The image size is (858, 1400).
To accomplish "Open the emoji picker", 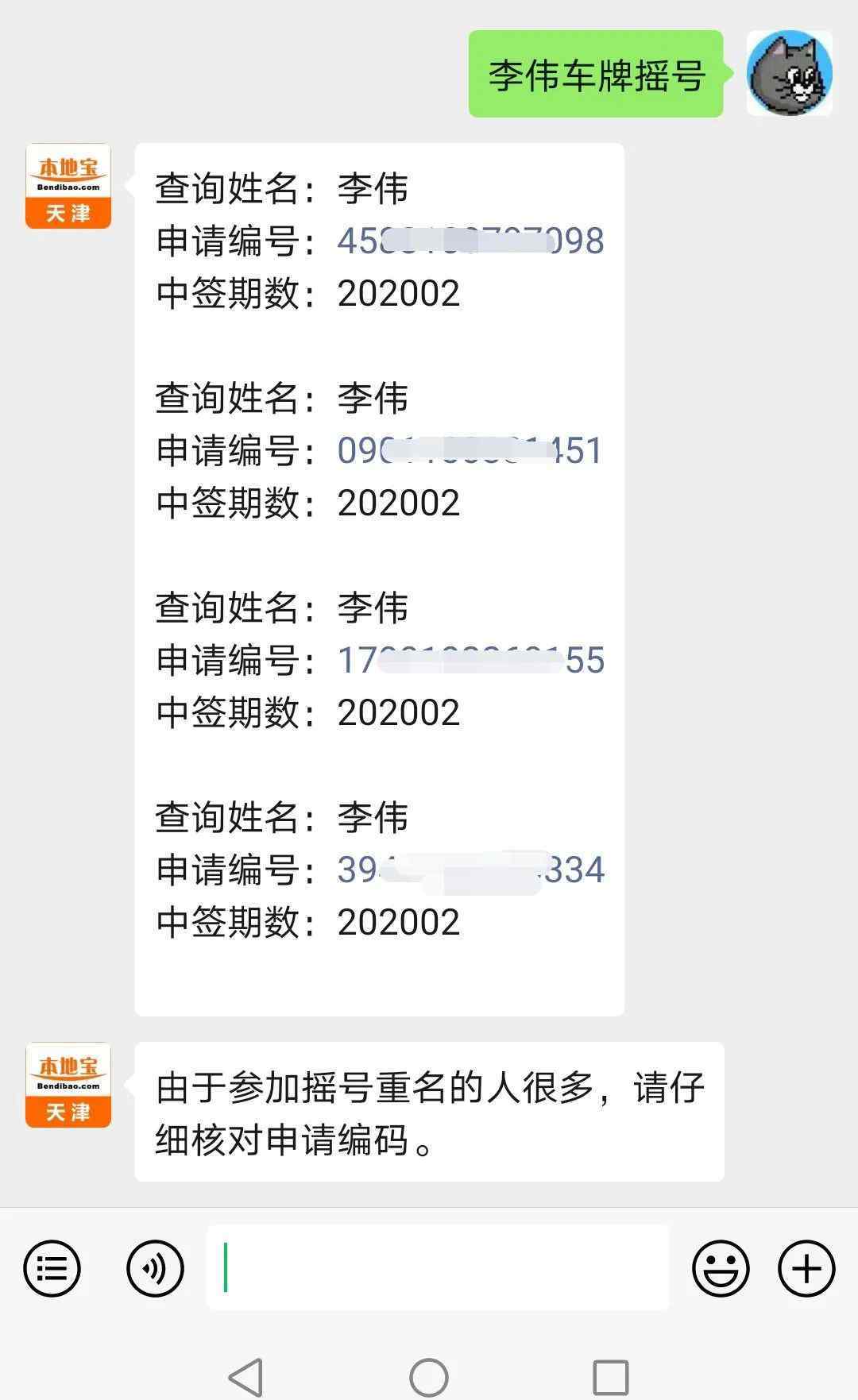I will click(x=721, y=1268).
